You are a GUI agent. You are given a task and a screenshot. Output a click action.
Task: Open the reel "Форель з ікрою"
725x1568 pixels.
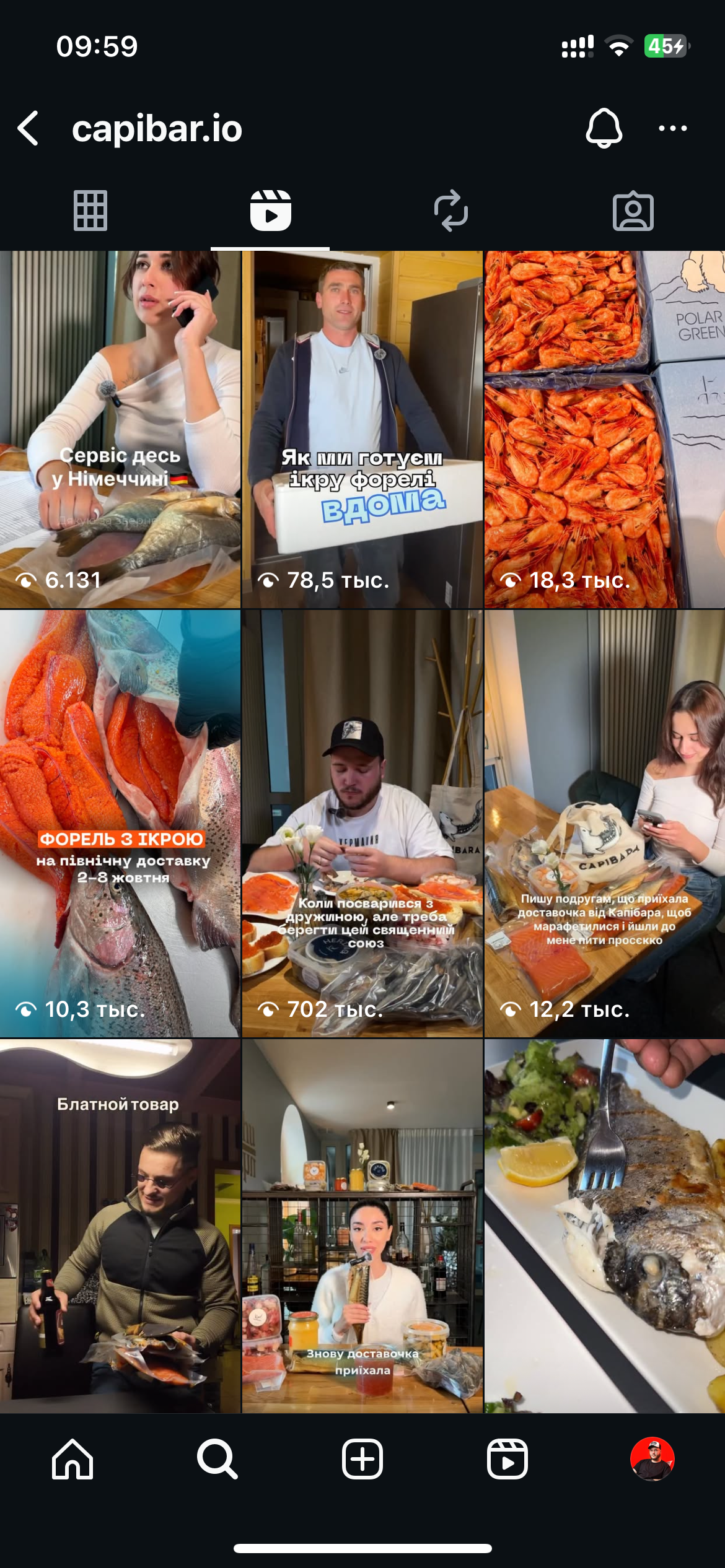120,823
